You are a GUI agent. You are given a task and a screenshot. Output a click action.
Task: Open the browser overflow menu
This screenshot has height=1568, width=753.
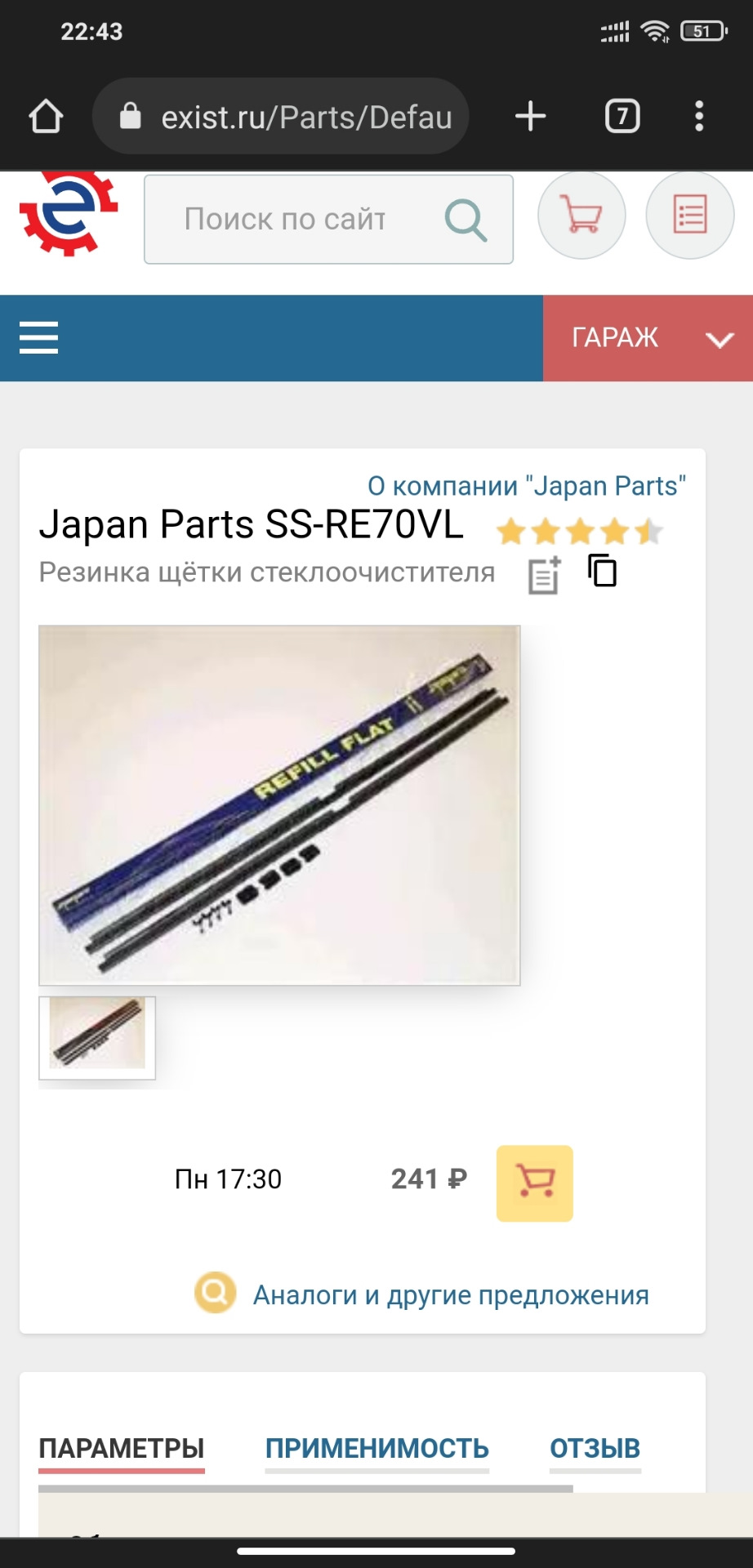[x=699, y=116]
